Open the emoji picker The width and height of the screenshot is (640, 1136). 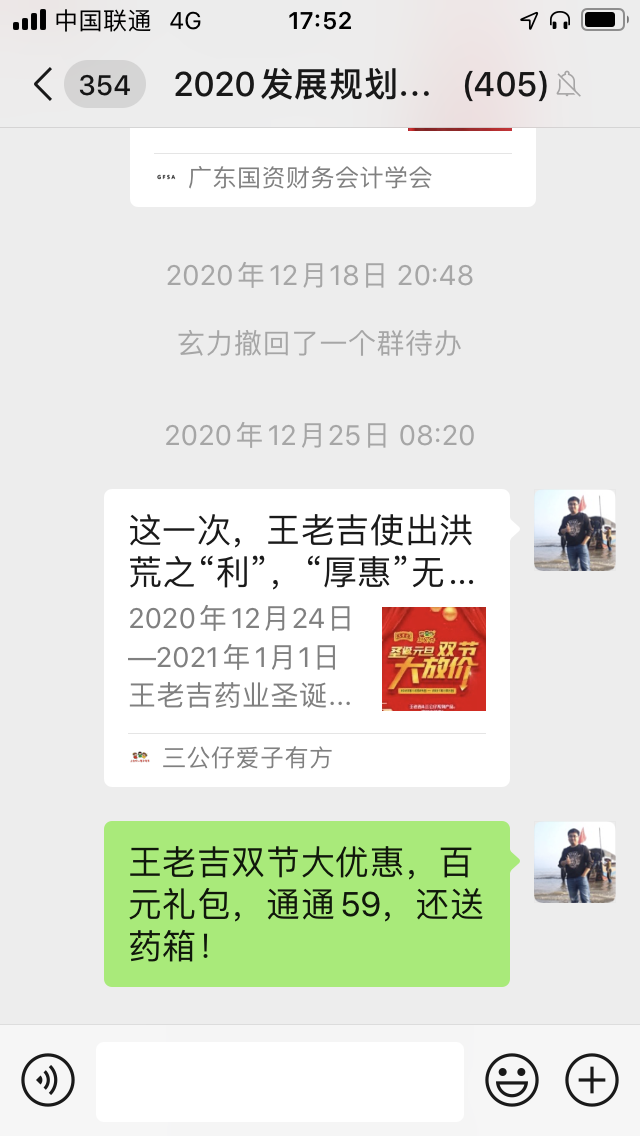[x=512, y=1080]
